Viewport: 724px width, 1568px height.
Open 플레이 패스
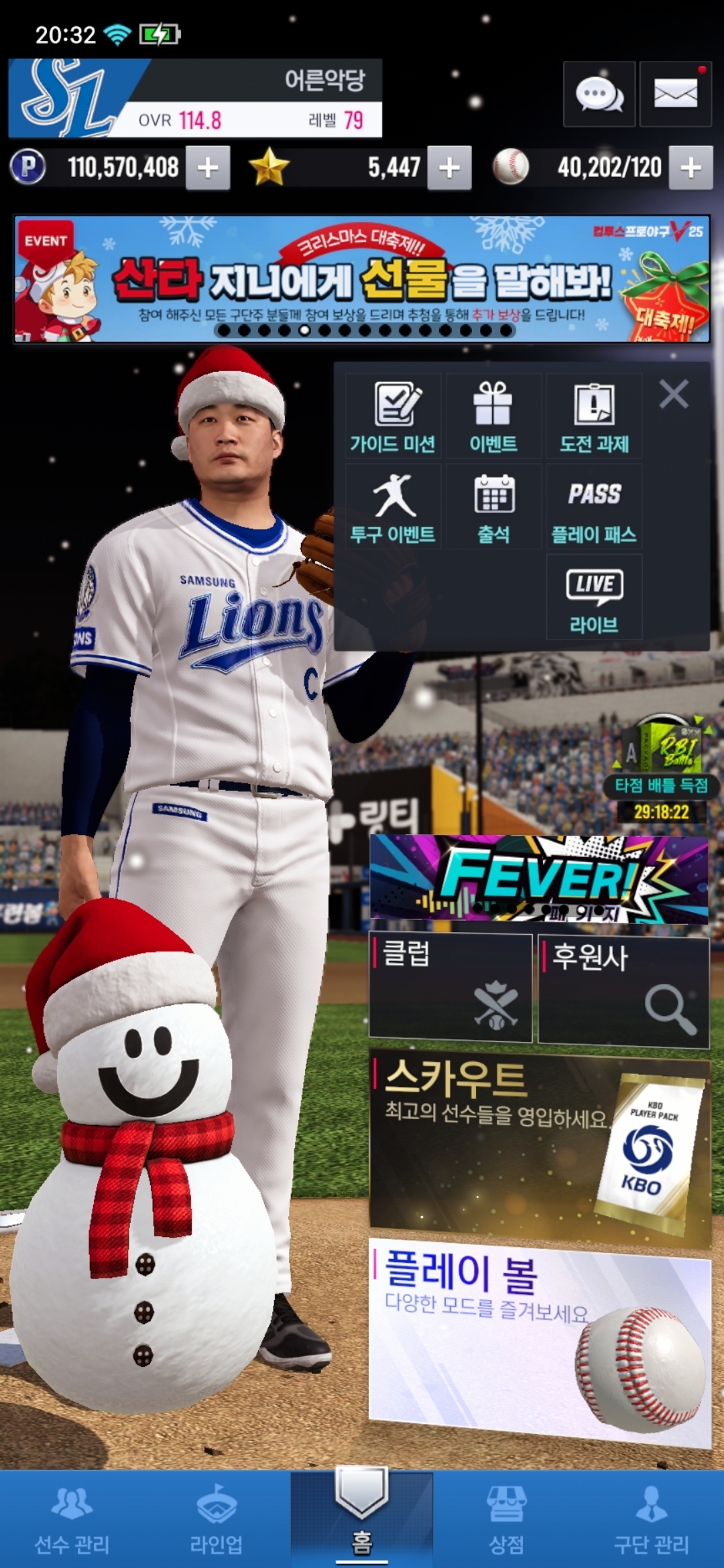(x=594, y=507)
